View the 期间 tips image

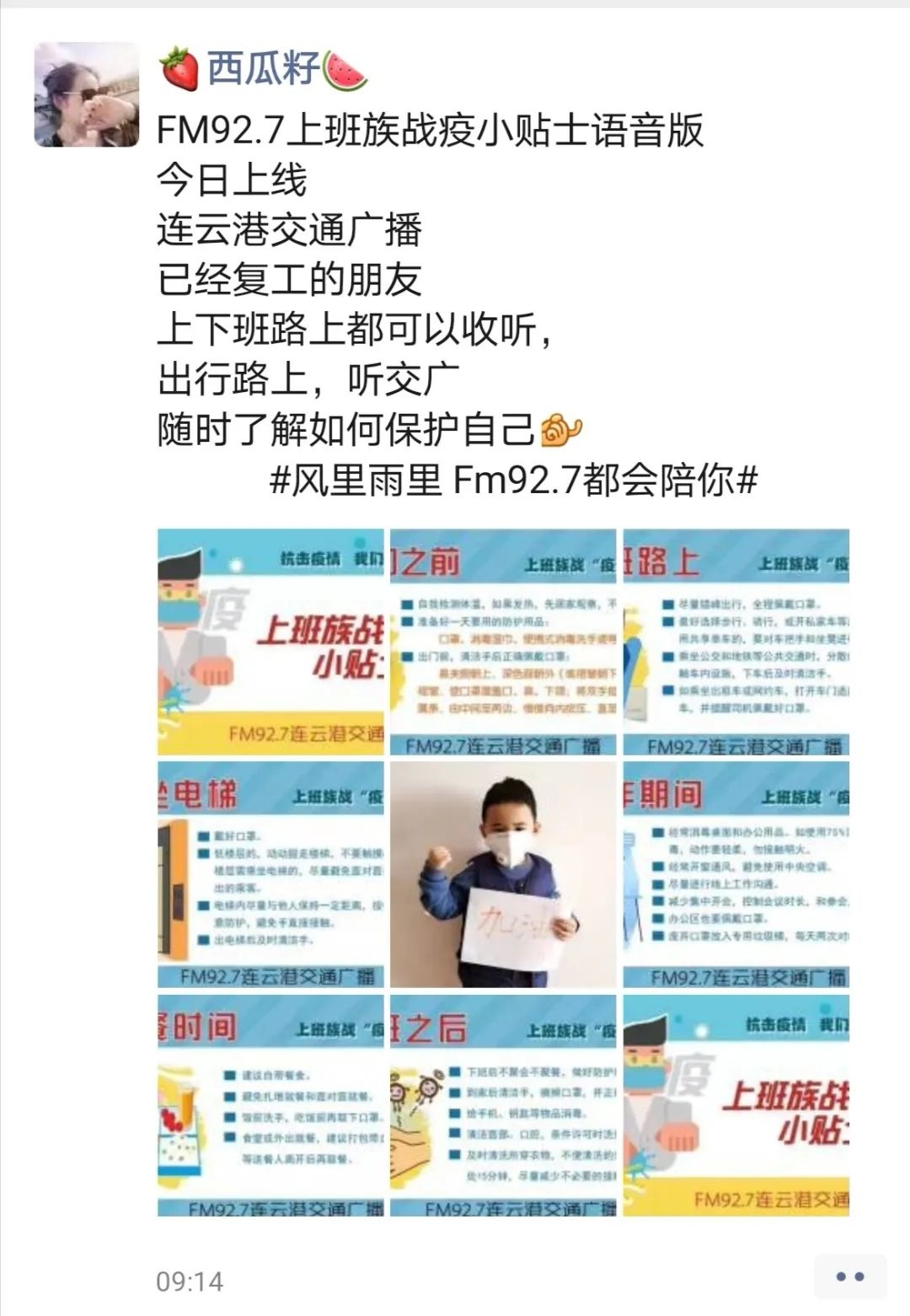click(x=736, y=874)
